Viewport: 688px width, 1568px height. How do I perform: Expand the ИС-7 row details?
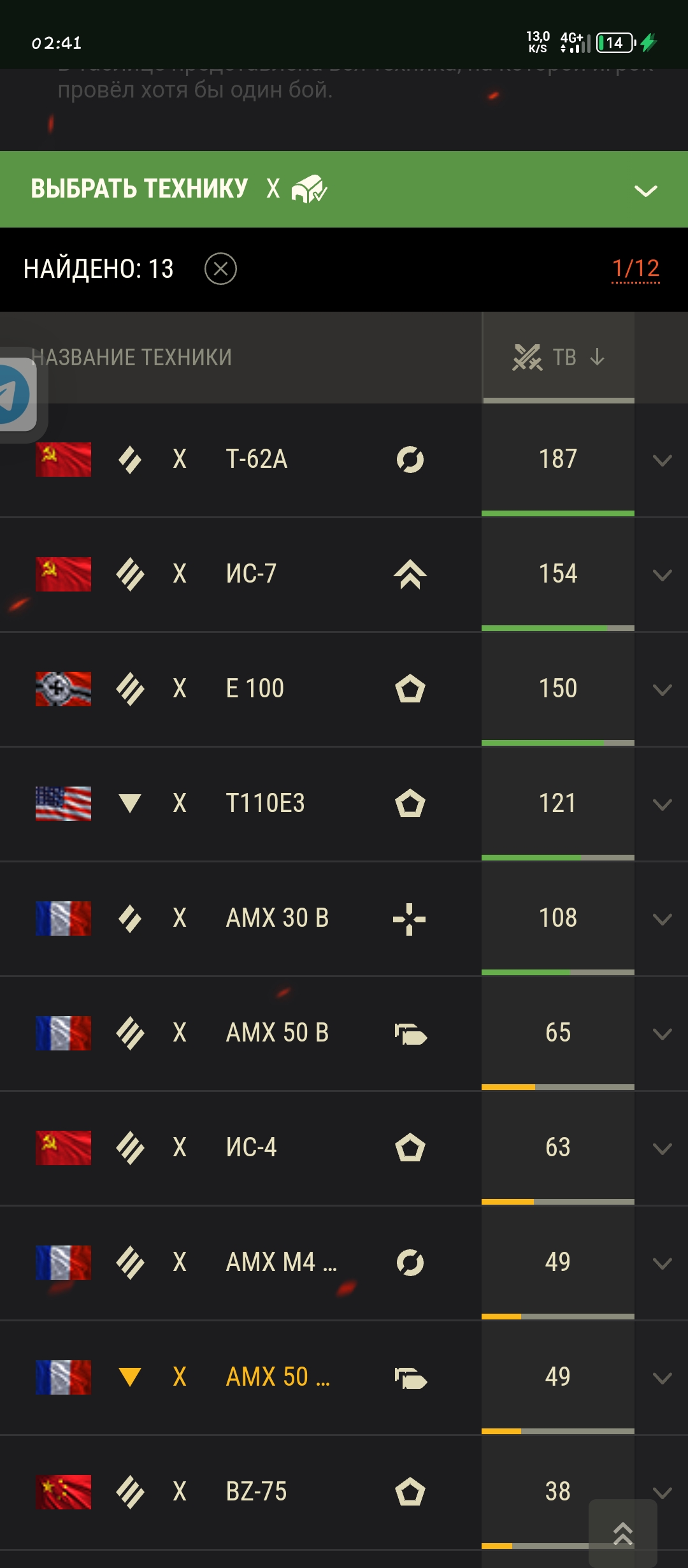tap(663, 574)
